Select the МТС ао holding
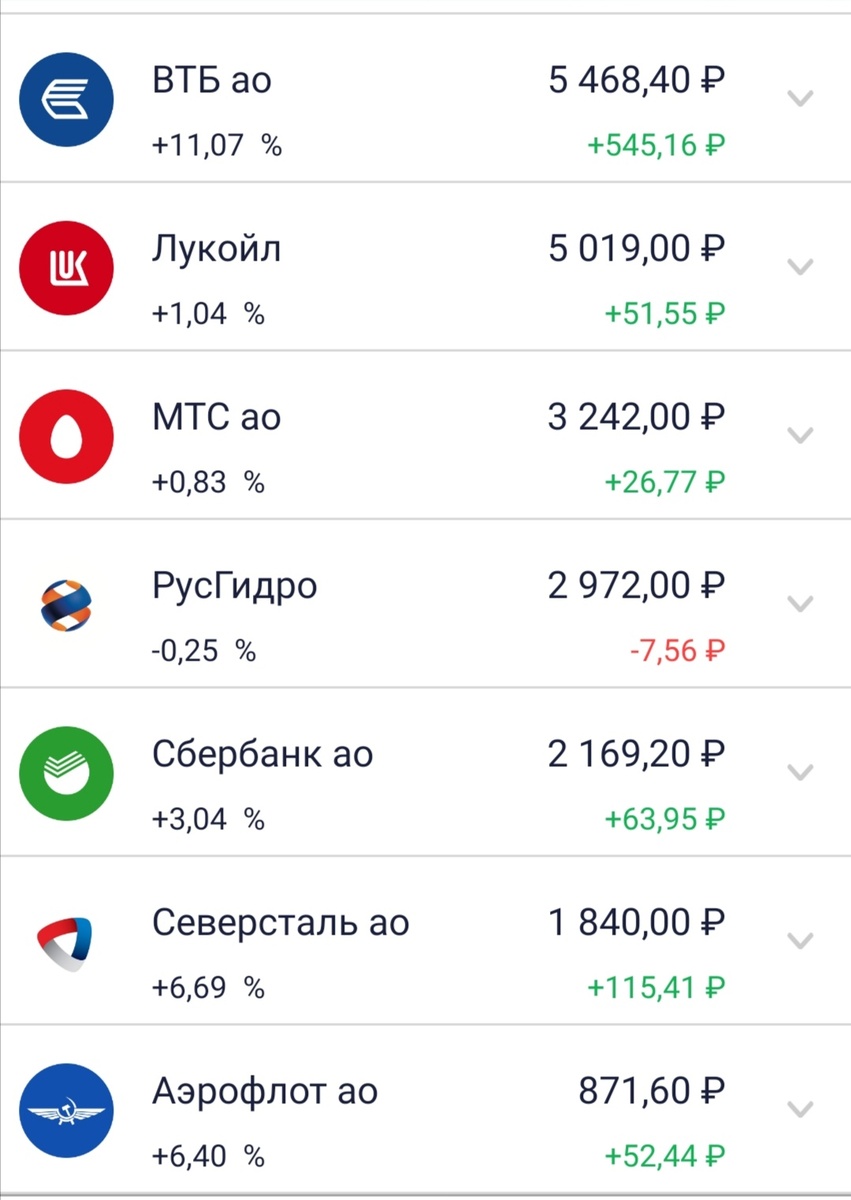Screen dimensions: 851x1200 (x=216, y=417)
